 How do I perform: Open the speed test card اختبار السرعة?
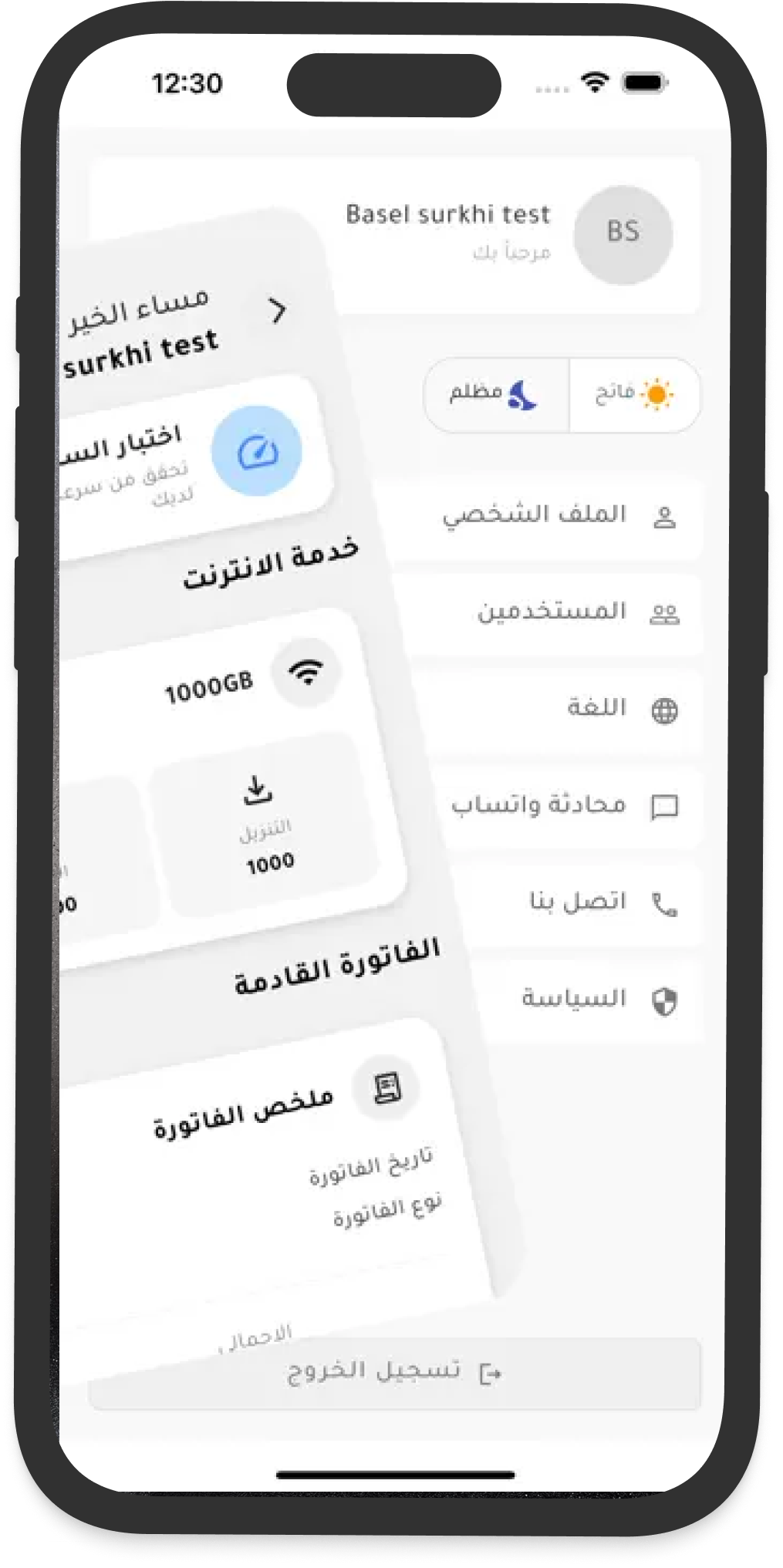coord(193,461)
